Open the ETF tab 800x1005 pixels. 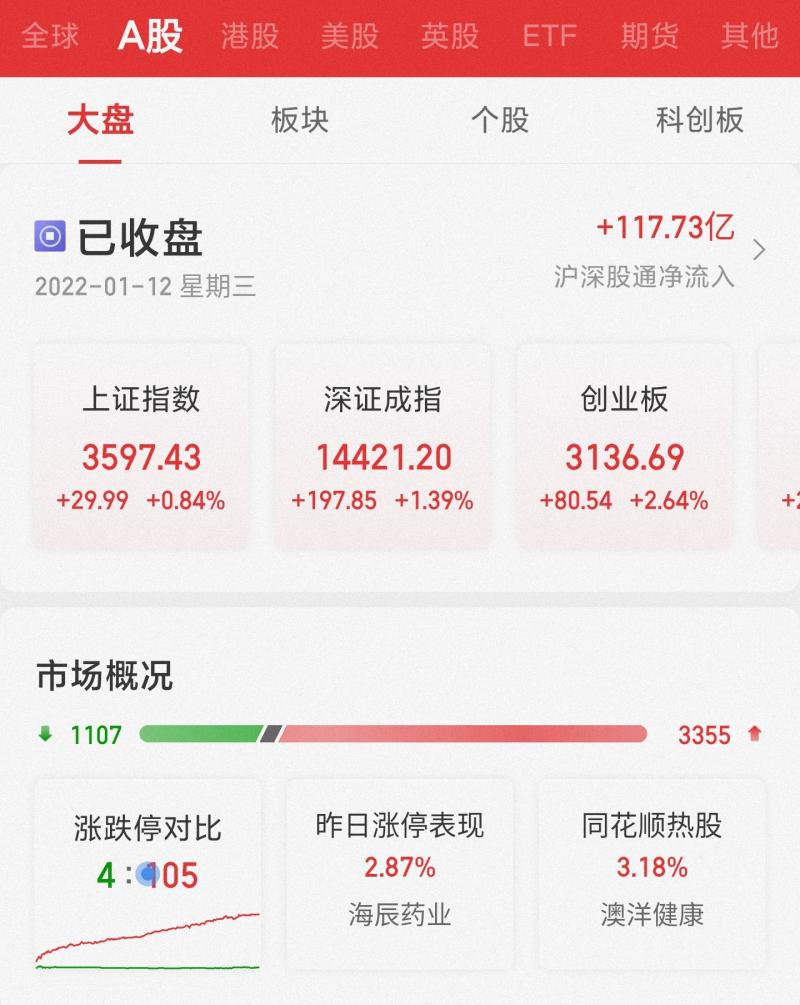click(550, 37)
